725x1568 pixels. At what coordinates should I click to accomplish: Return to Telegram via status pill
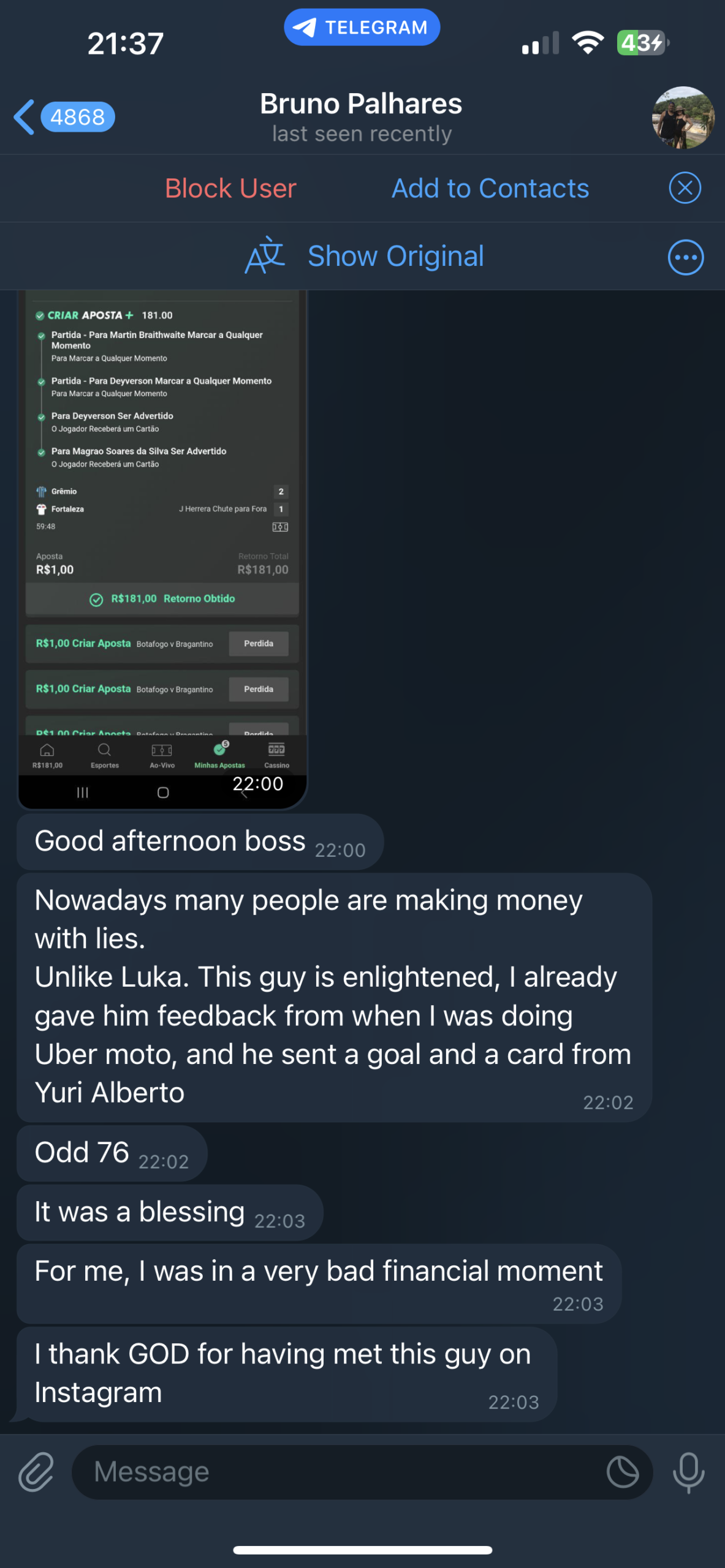362,28
